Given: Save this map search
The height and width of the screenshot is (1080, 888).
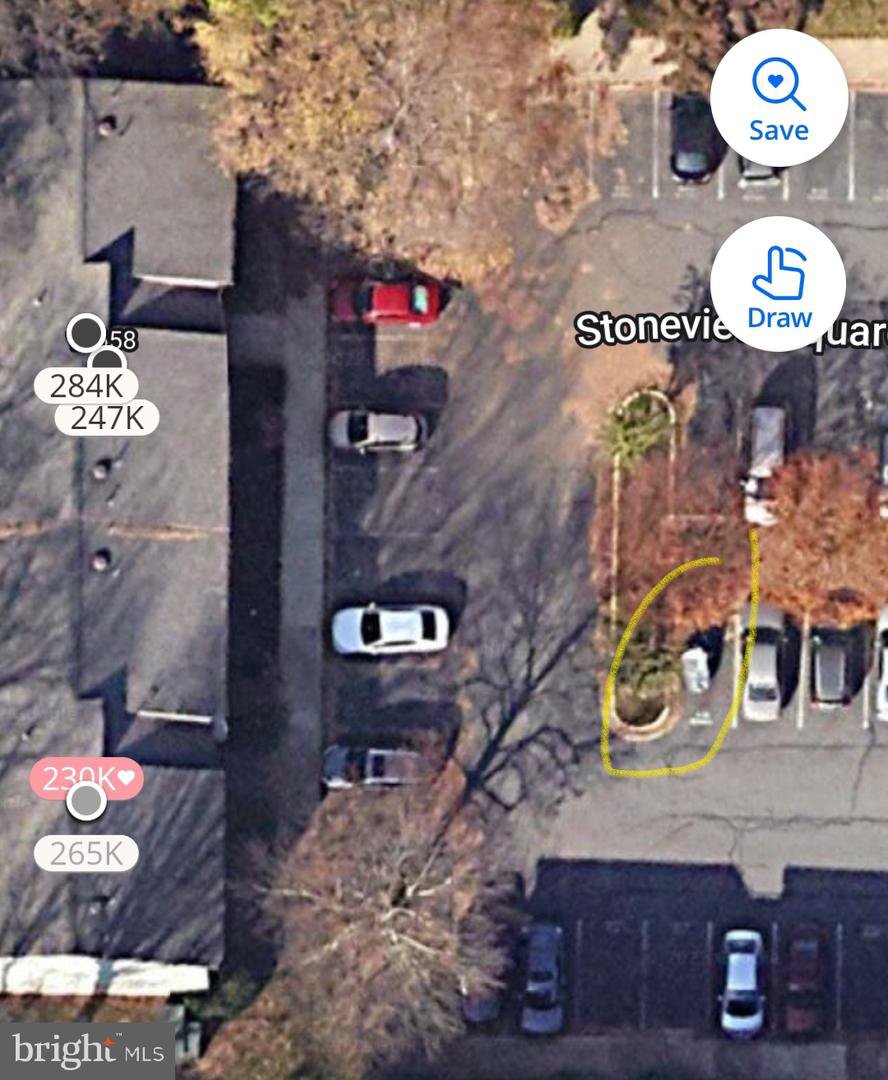Looking at the screenshot, I should 779,98.
